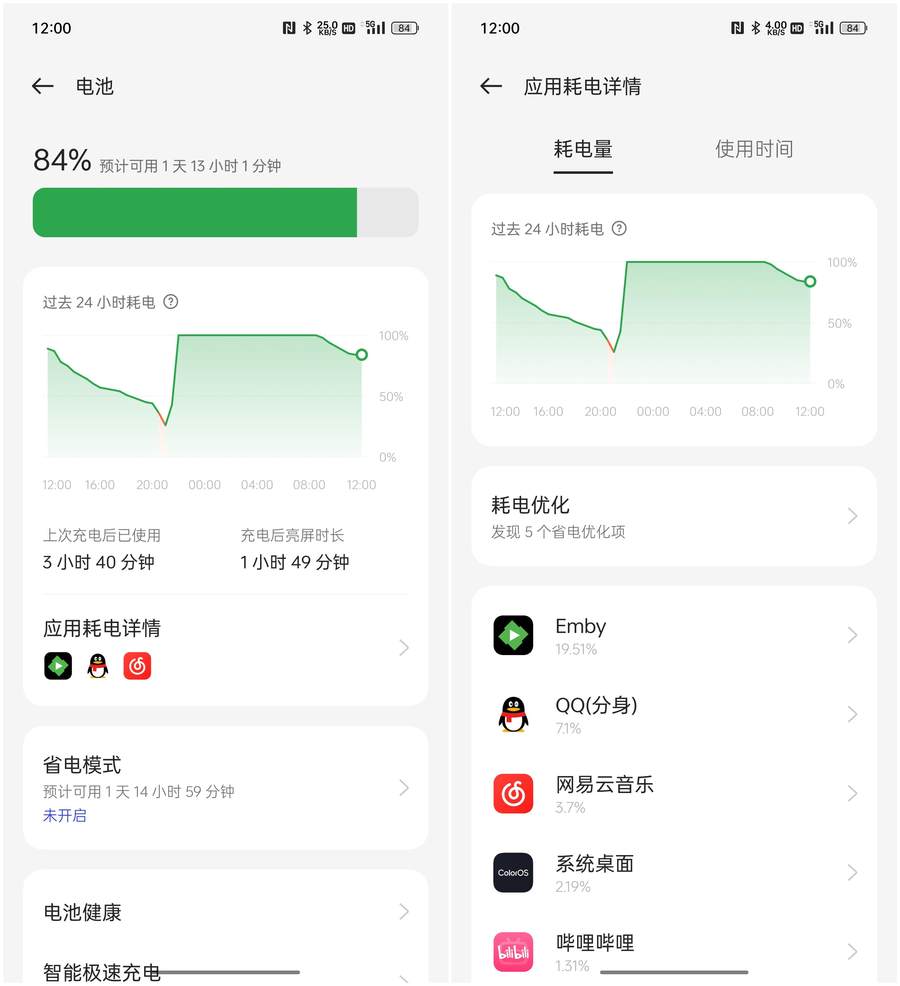Open 省电模式 settings

[225, 788]
